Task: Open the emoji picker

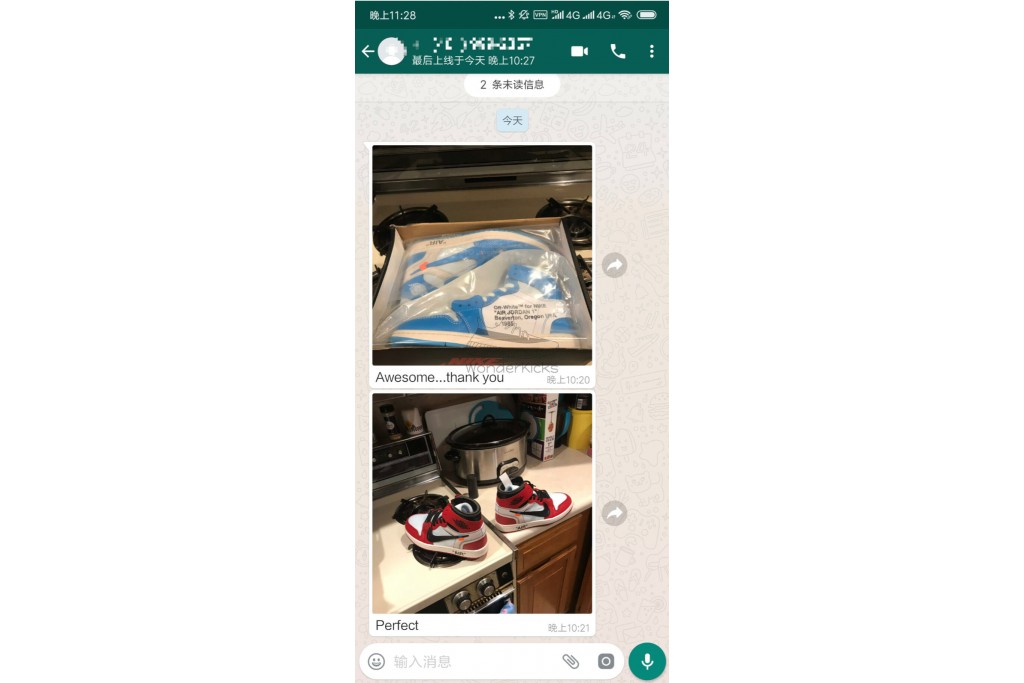Action: coord(377,661)
